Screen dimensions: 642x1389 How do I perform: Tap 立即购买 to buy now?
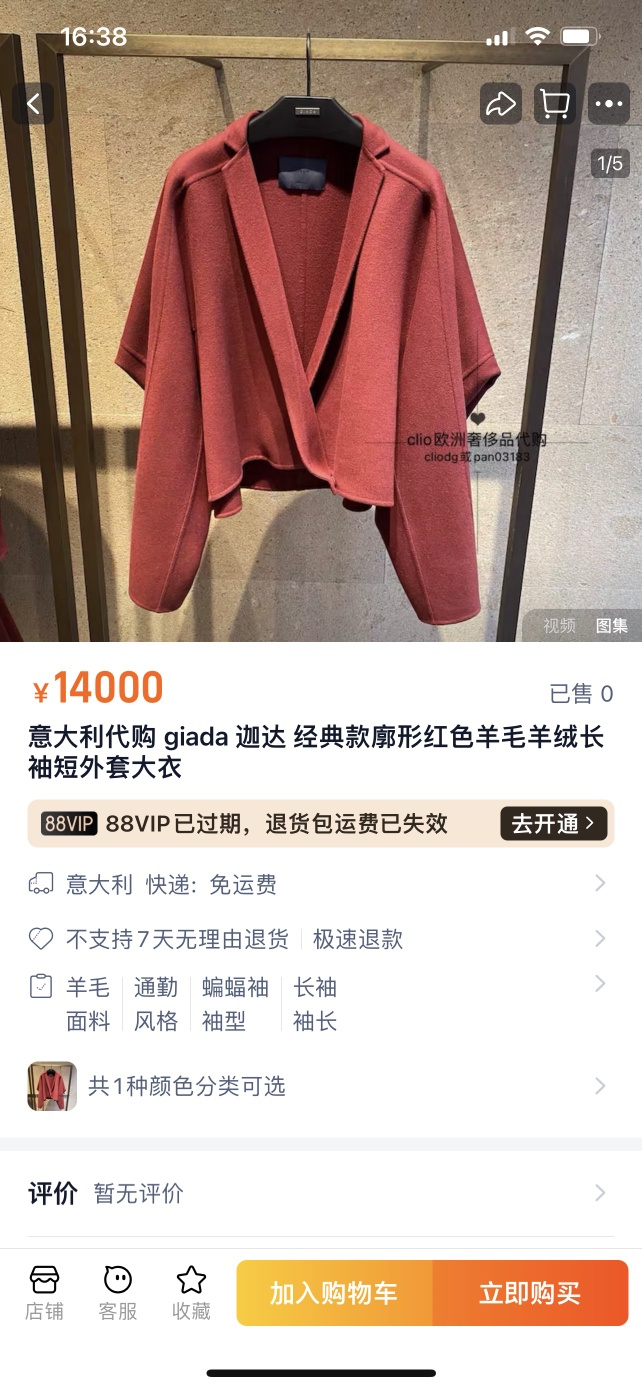coord(530,1293)
